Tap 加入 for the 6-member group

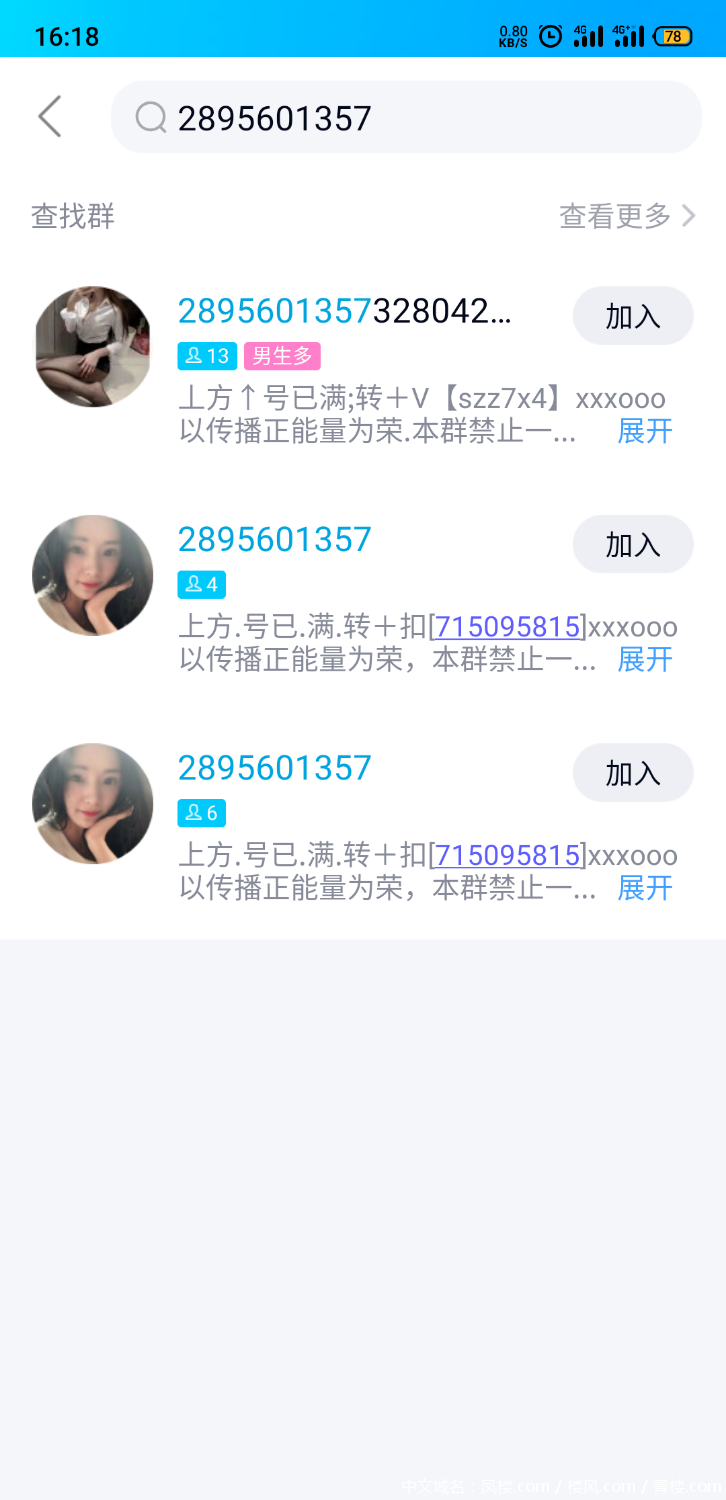pos(632,772)
